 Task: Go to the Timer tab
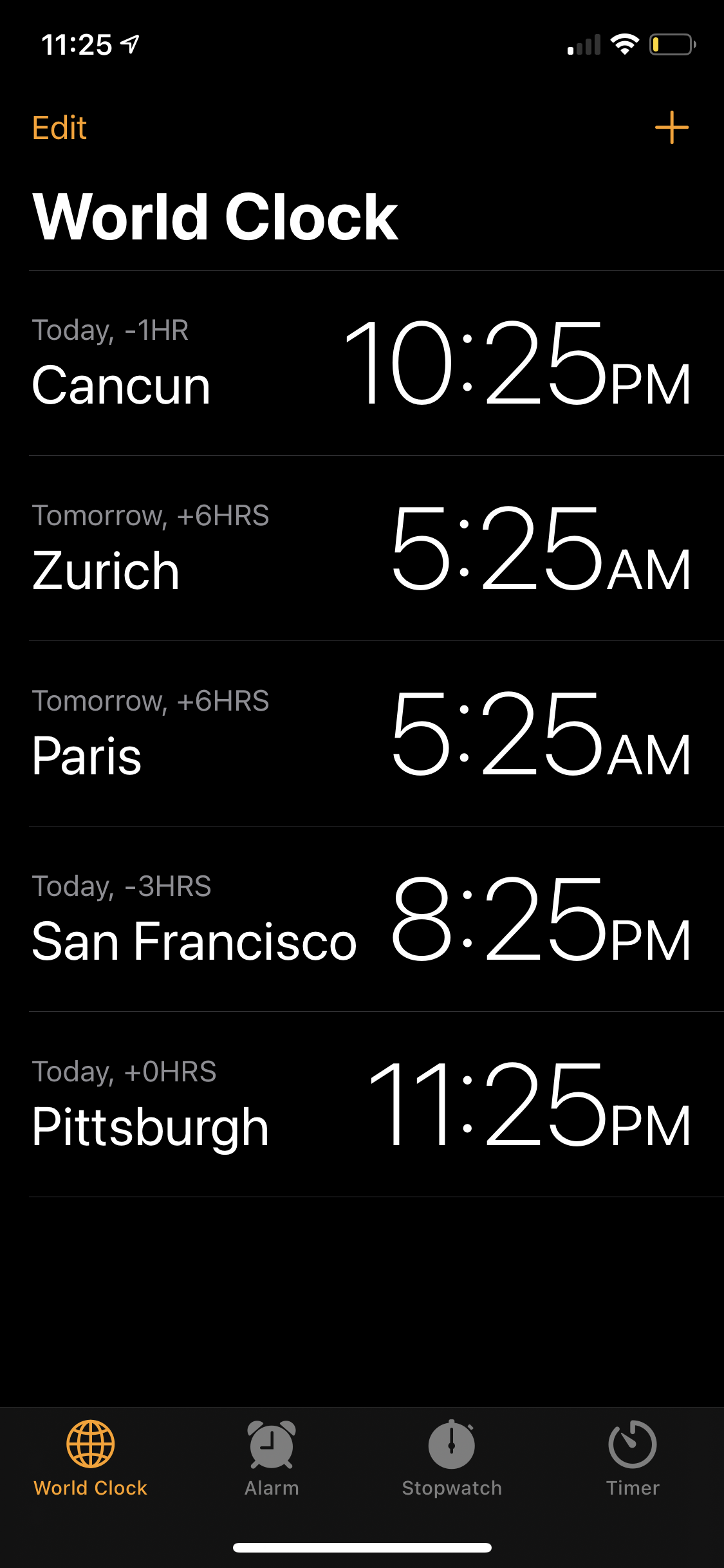pos(633,1457)
